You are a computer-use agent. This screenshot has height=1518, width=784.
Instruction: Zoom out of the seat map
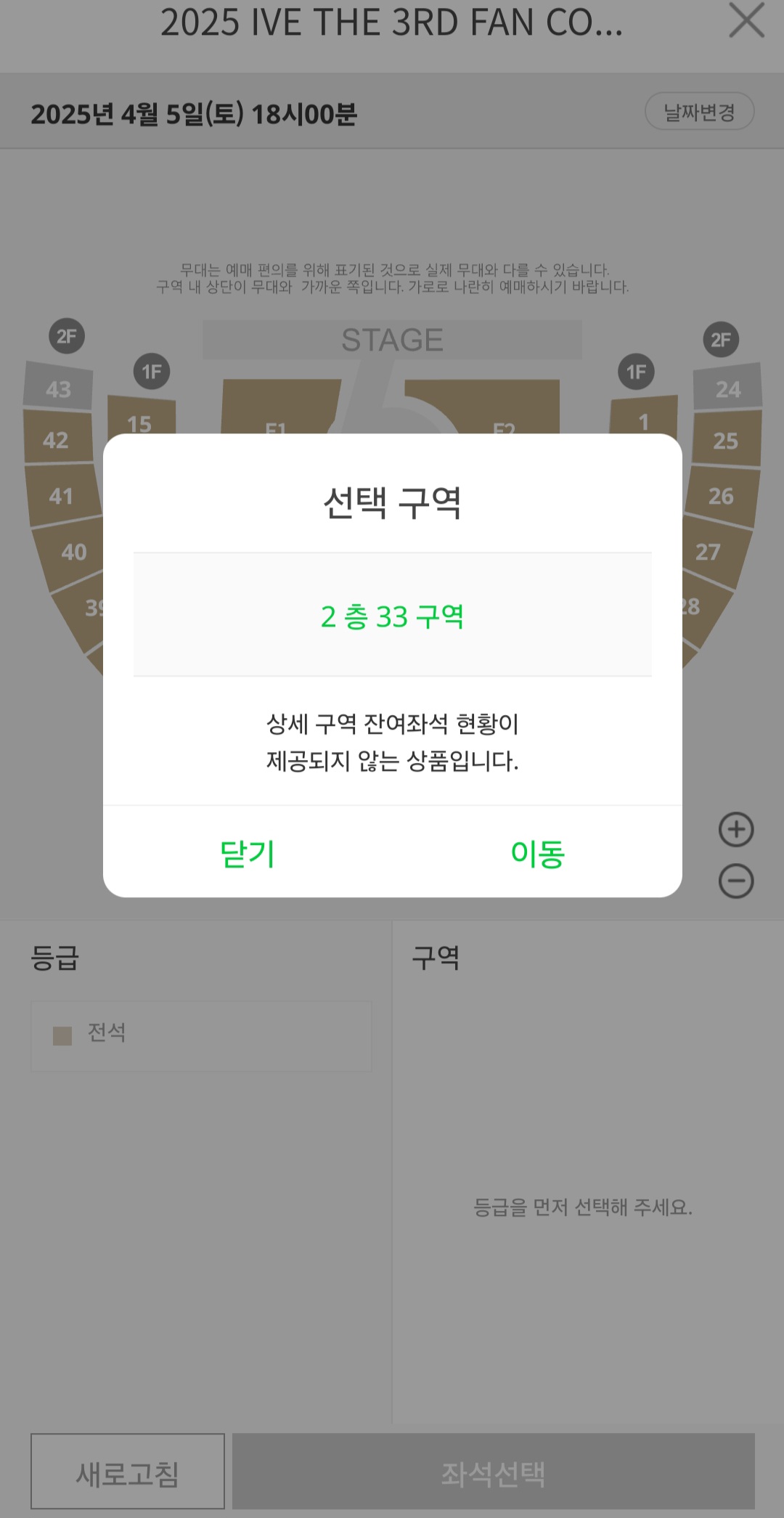pos(736,881)
